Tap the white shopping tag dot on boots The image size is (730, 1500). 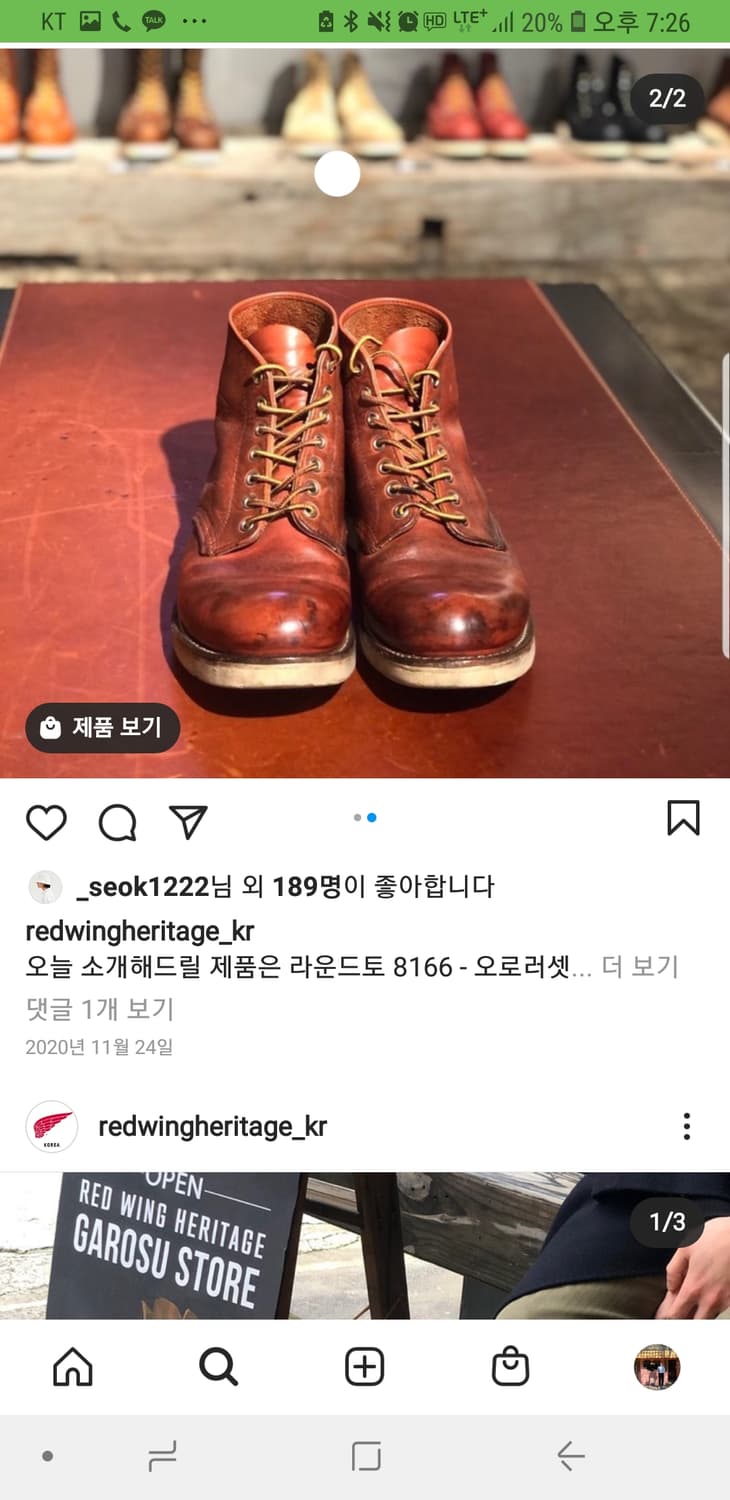click(338, 173)
